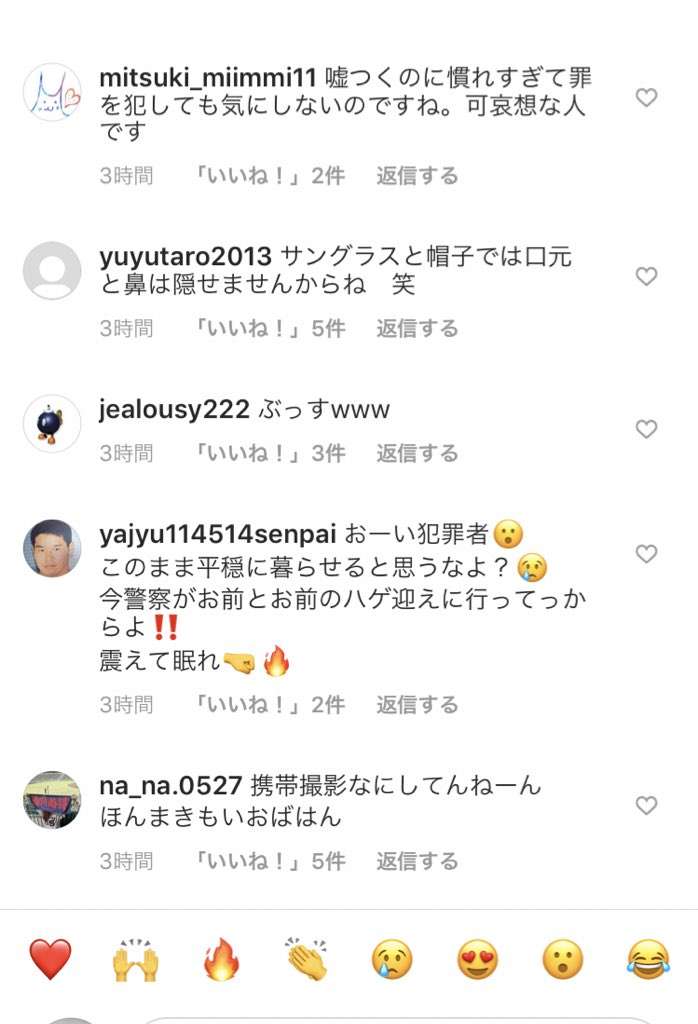The image size is (698, 1024).
Task: Open mitsuki_miimmi11's profile picture
Action: (x=52, y=92)
